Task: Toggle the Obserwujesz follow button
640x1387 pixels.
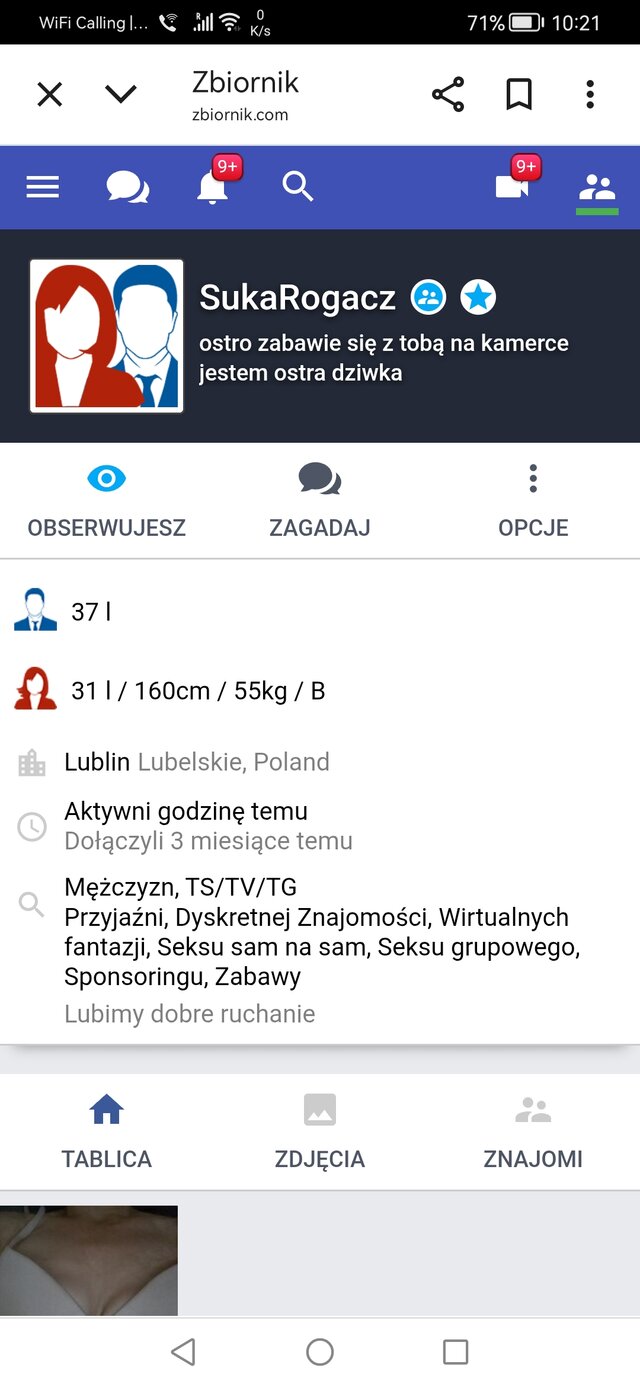Action: point(107,502)
